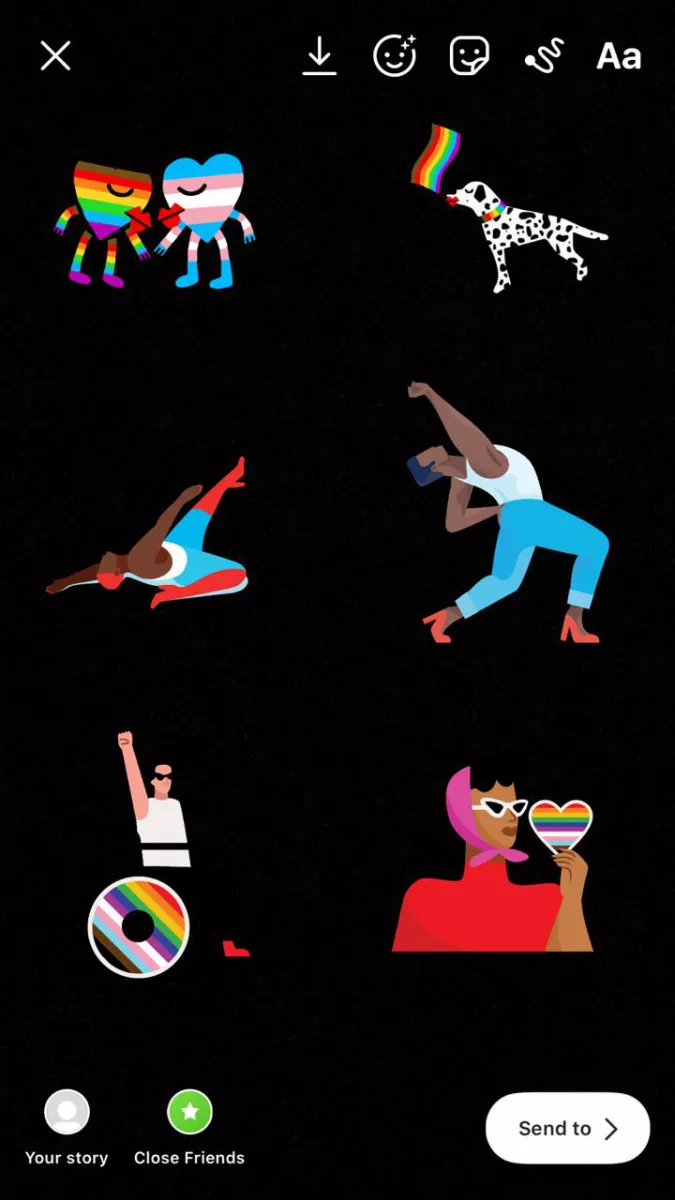Close the story editor
This screenshot has width=675, height=1200.
click(55, 56)
